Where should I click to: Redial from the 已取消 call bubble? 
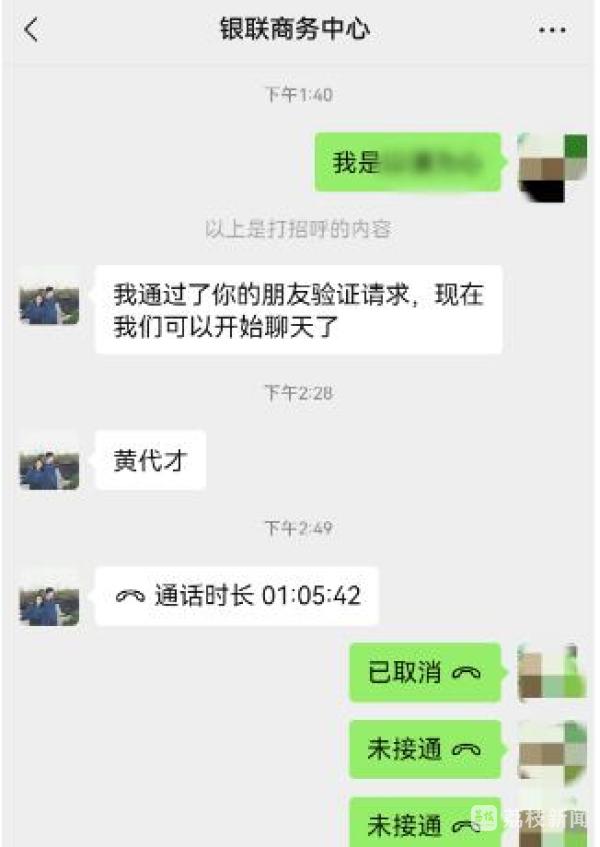425,672
